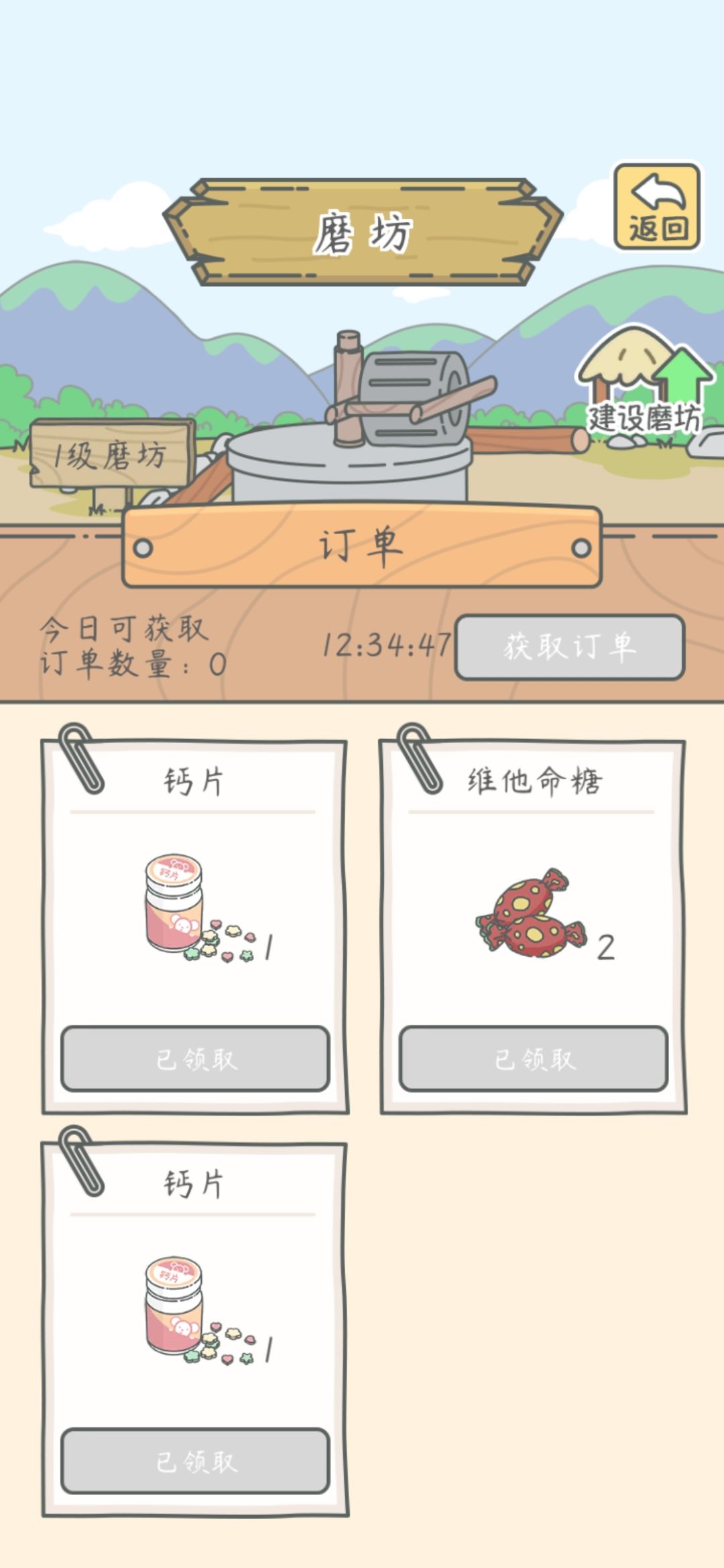
Task: Tap the red 维他命糖 candy icon
Action: coord(526,911)
